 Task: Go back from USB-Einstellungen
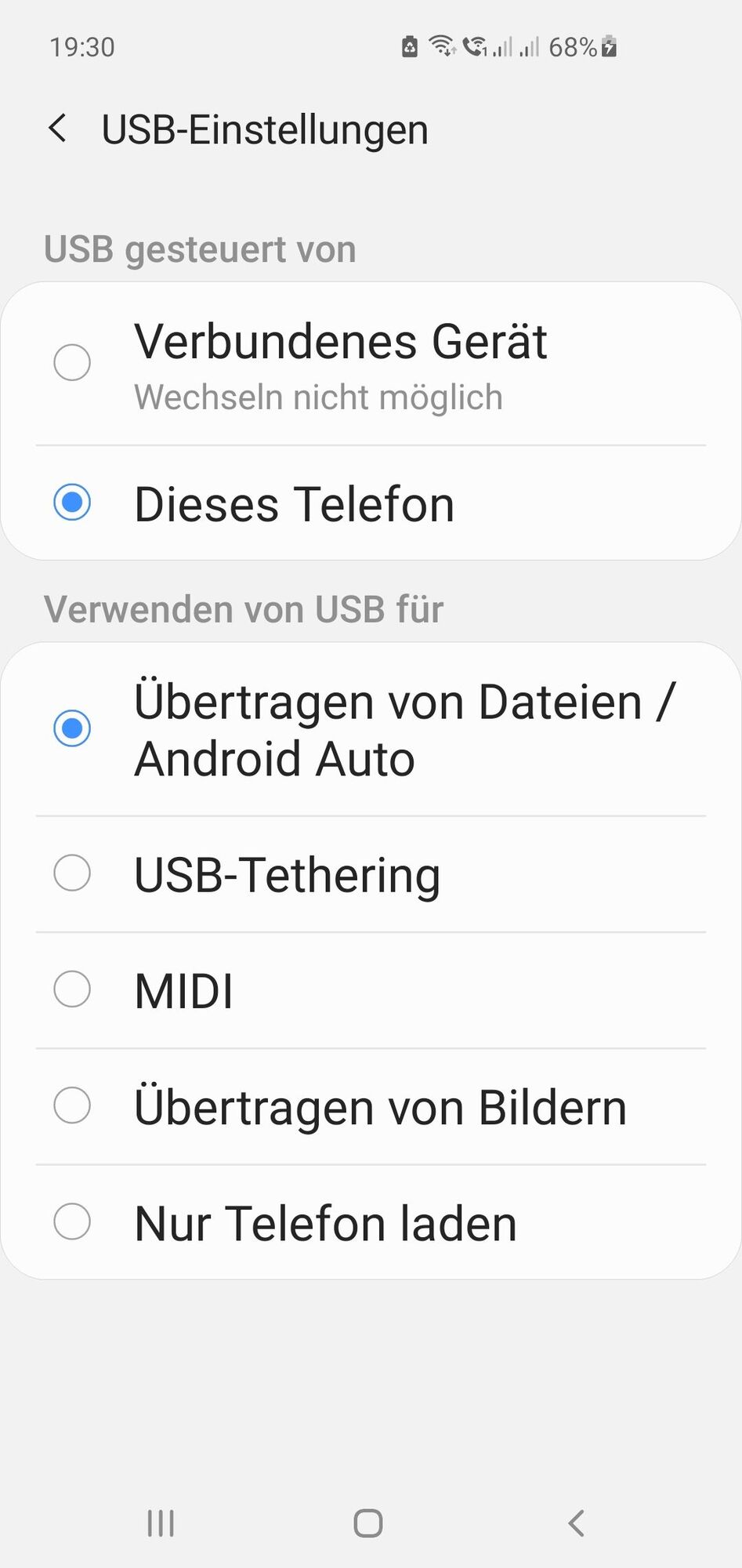click(57, 129)
